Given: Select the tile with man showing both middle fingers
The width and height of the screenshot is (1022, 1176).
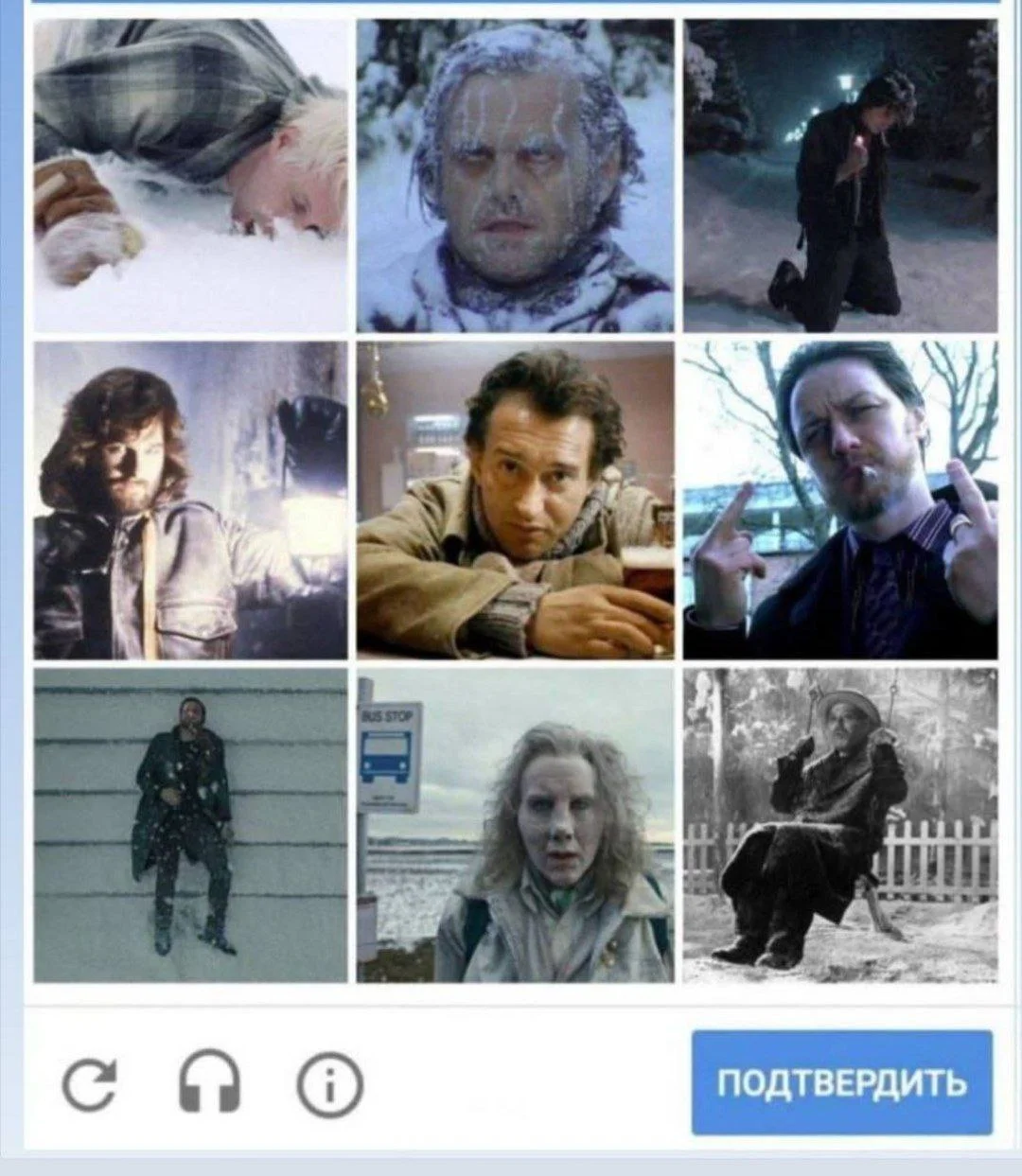Looking at the screenshot, I should [840, 500].
